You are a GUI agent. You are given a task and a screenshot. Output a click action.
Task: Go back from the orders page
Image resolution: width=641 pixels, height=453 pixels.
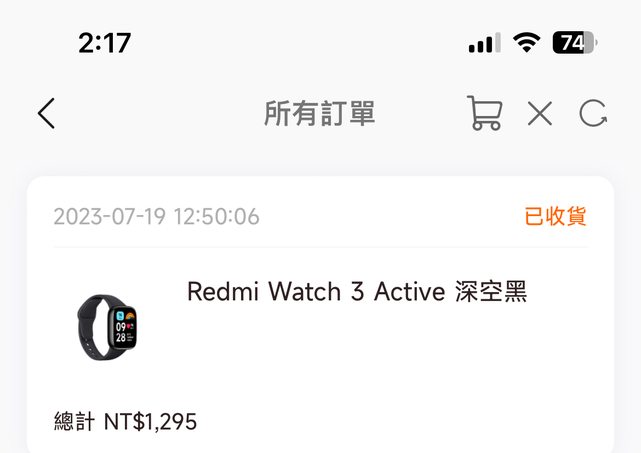click(x=46, y=114)
